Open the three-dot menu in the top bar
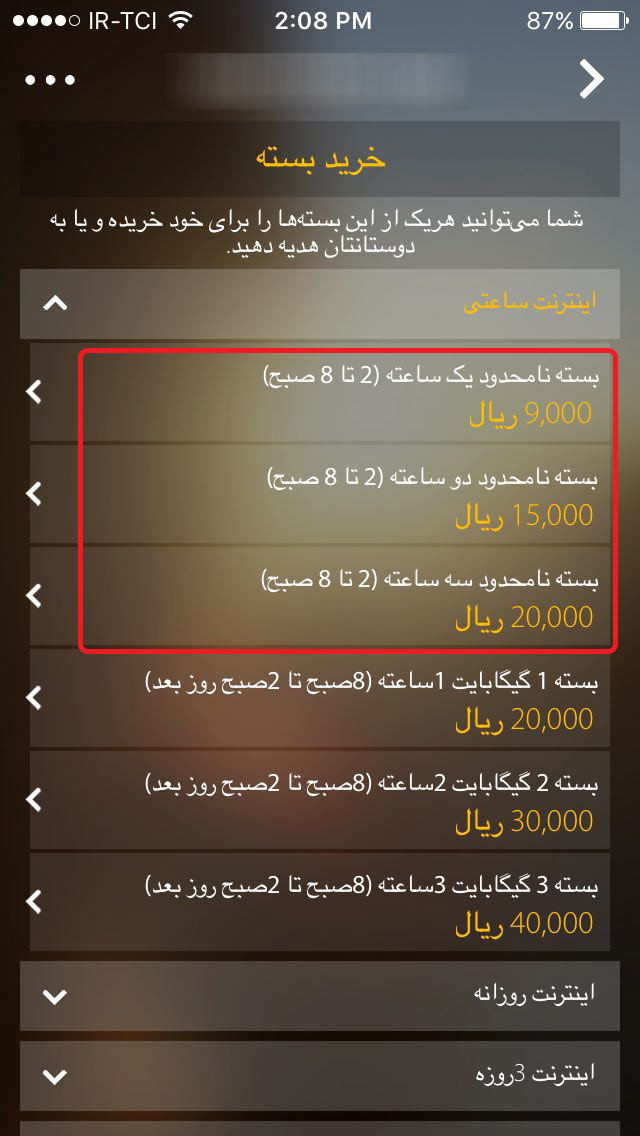This screenshot has width=640, height=1136. [x=50, y=80]
